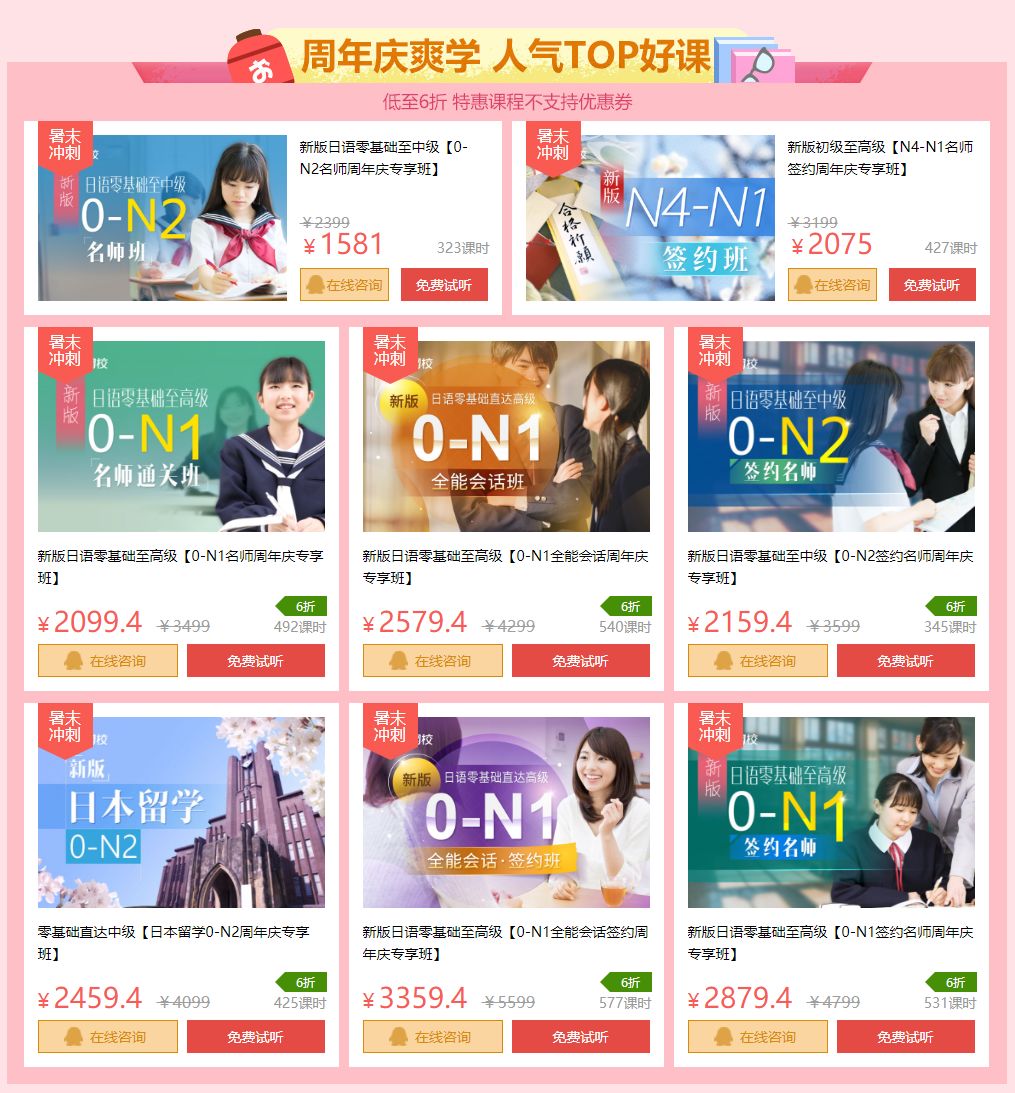Open 在线咨询 for the 日本留学0-N2 course
The height and width of the screenshot is (1093, 1015).
(x=108, y=1037)
